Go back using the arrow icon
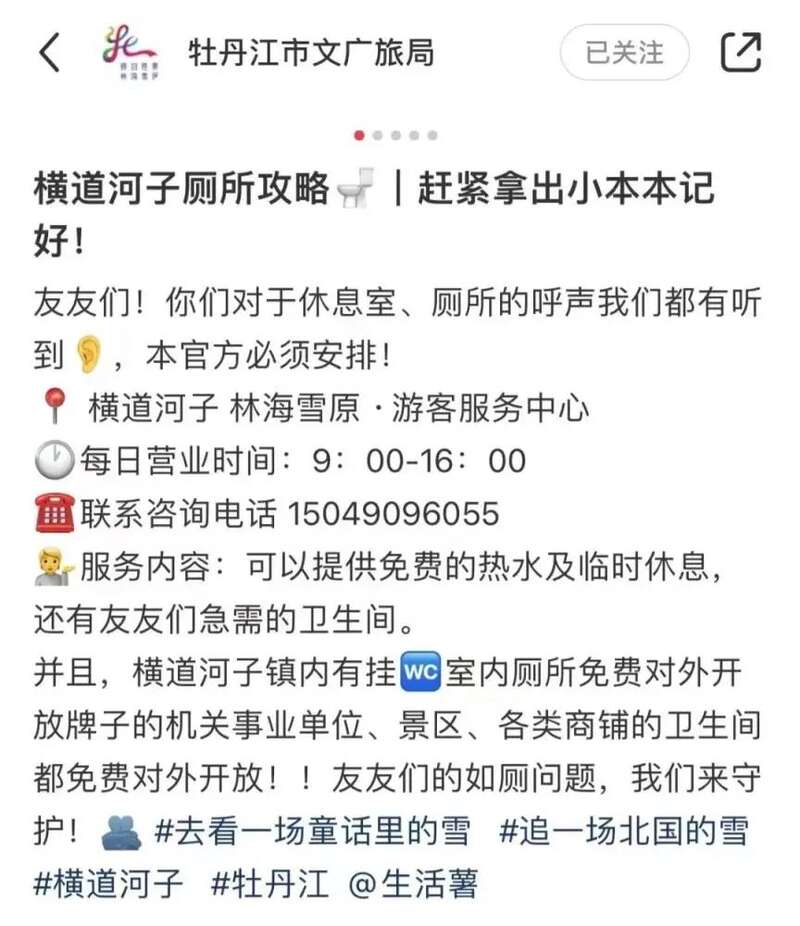 coord(49,52)
